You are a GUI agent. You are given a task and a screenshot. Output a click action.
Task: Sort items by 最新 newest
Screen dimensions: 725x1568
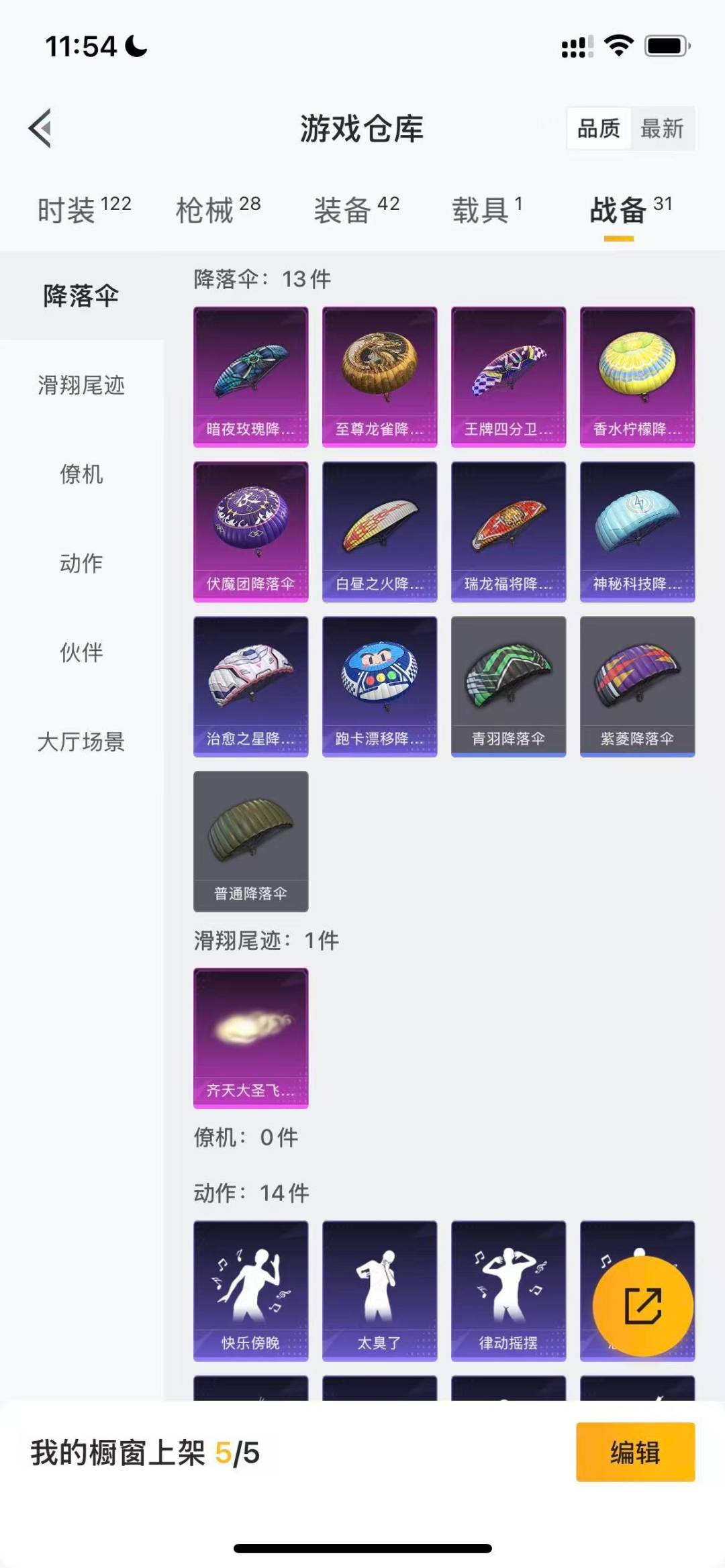click(x=661, y=128)
